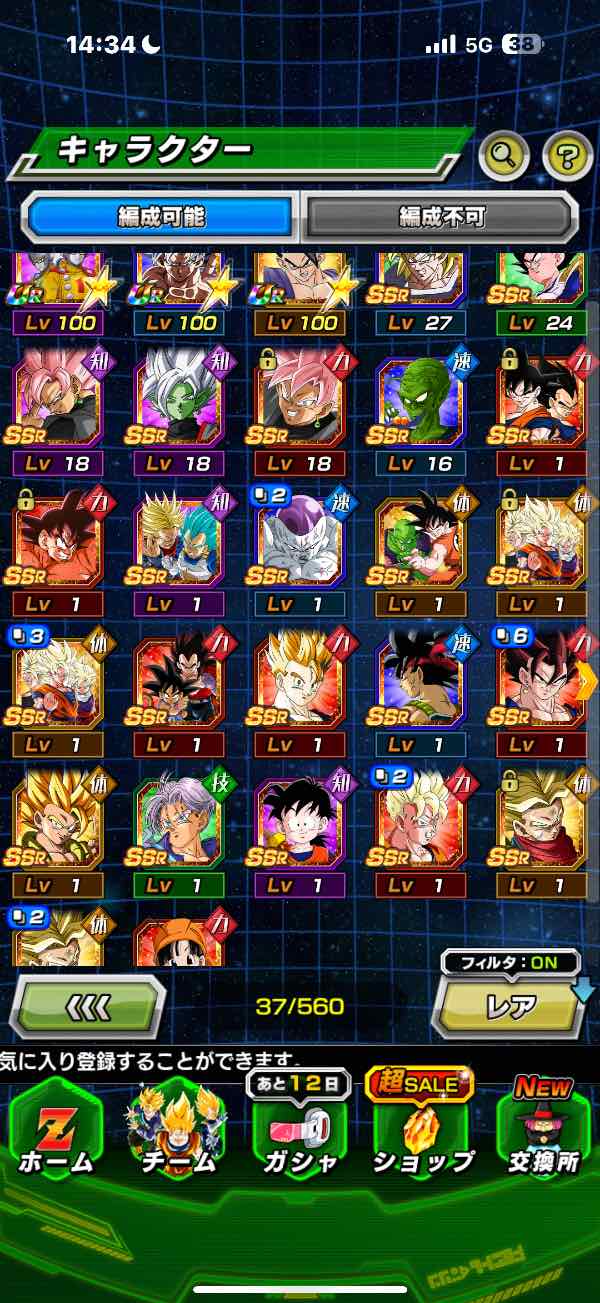This screenshot has width=600, height=1303.
Task: Open the help question mark
Action: pyautogui.click(x=567, y=154)
